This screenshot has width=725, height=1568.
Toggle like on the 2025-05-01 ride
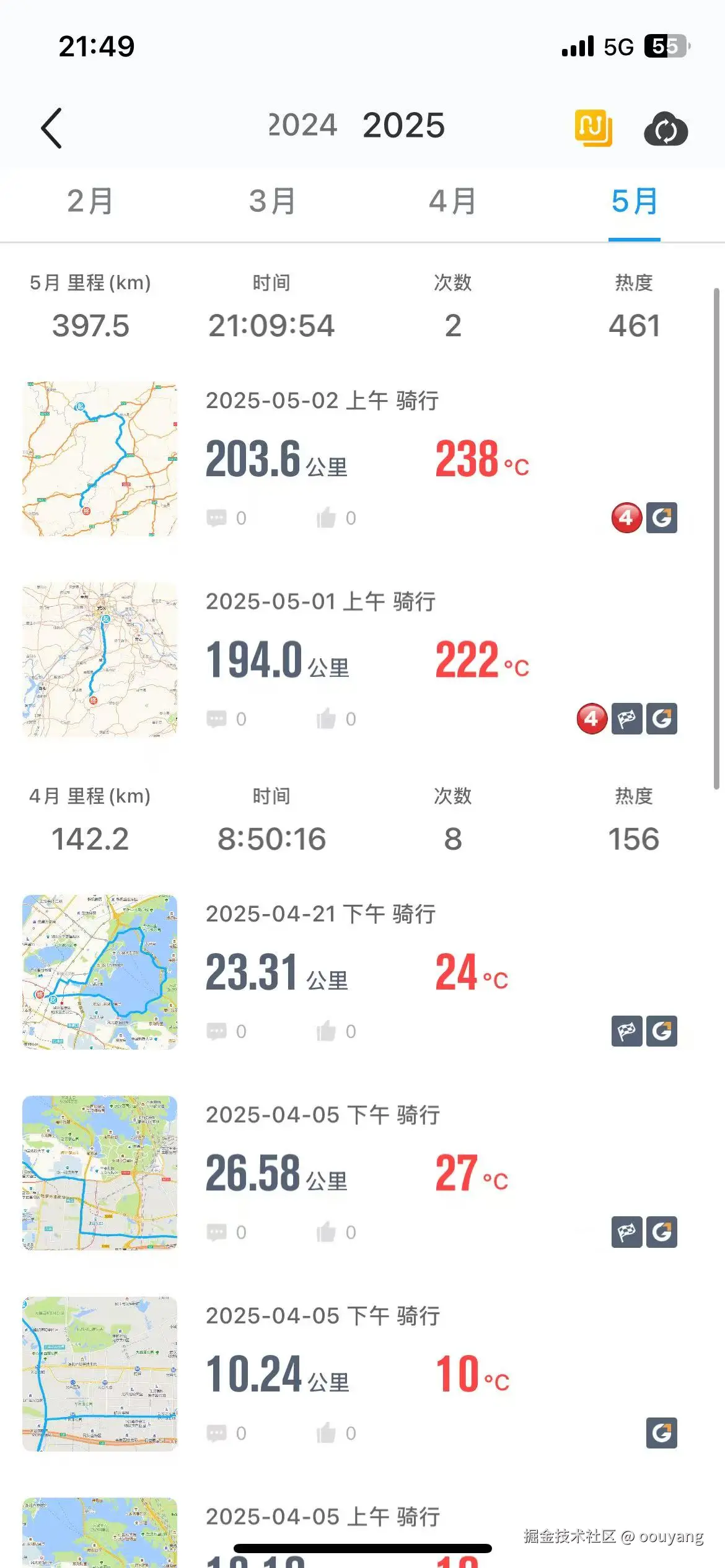pyautogui.click(x=327, y=719)
